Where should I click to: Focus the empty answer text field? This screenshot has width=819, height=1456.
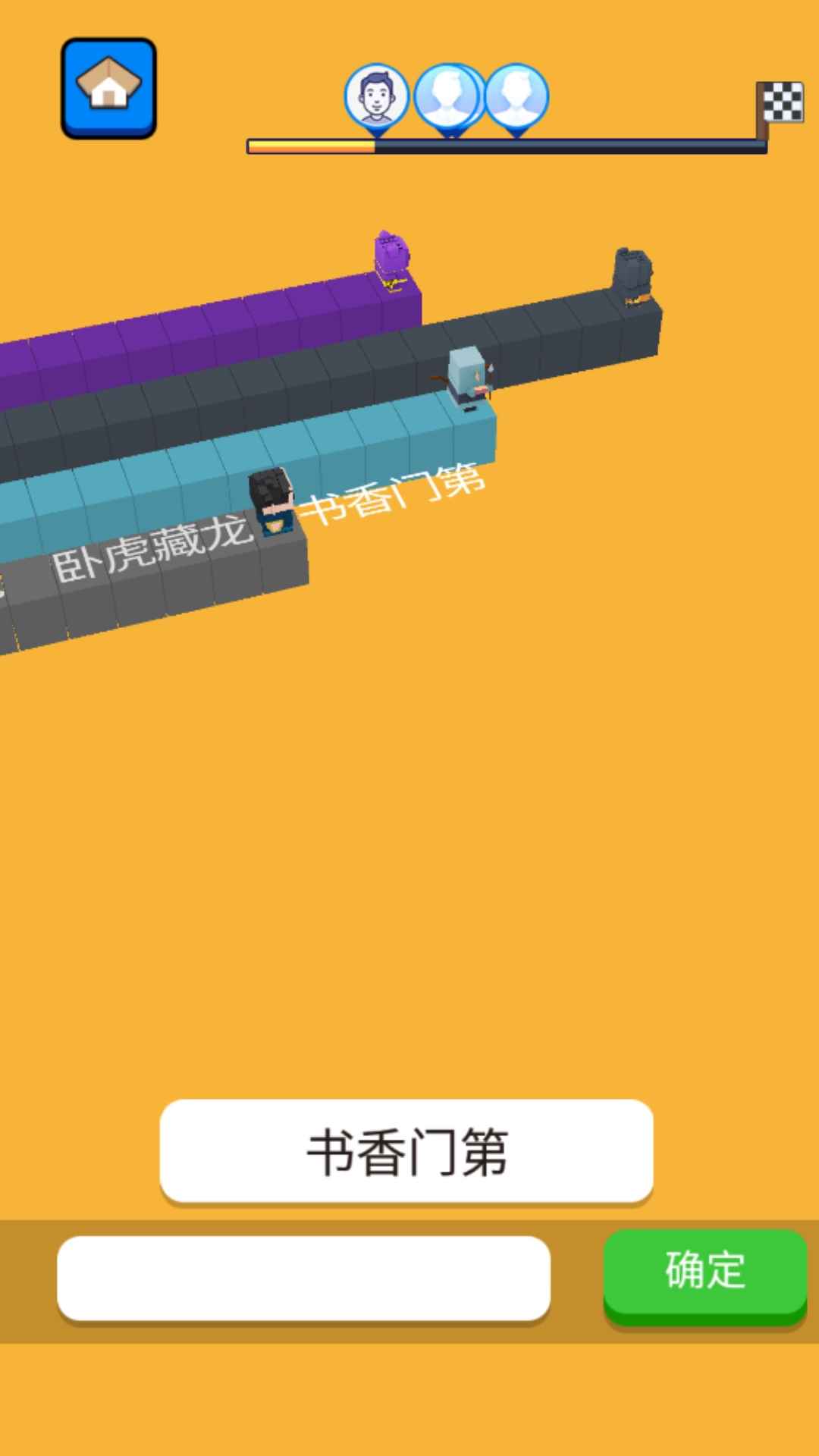click(303, 1279)
